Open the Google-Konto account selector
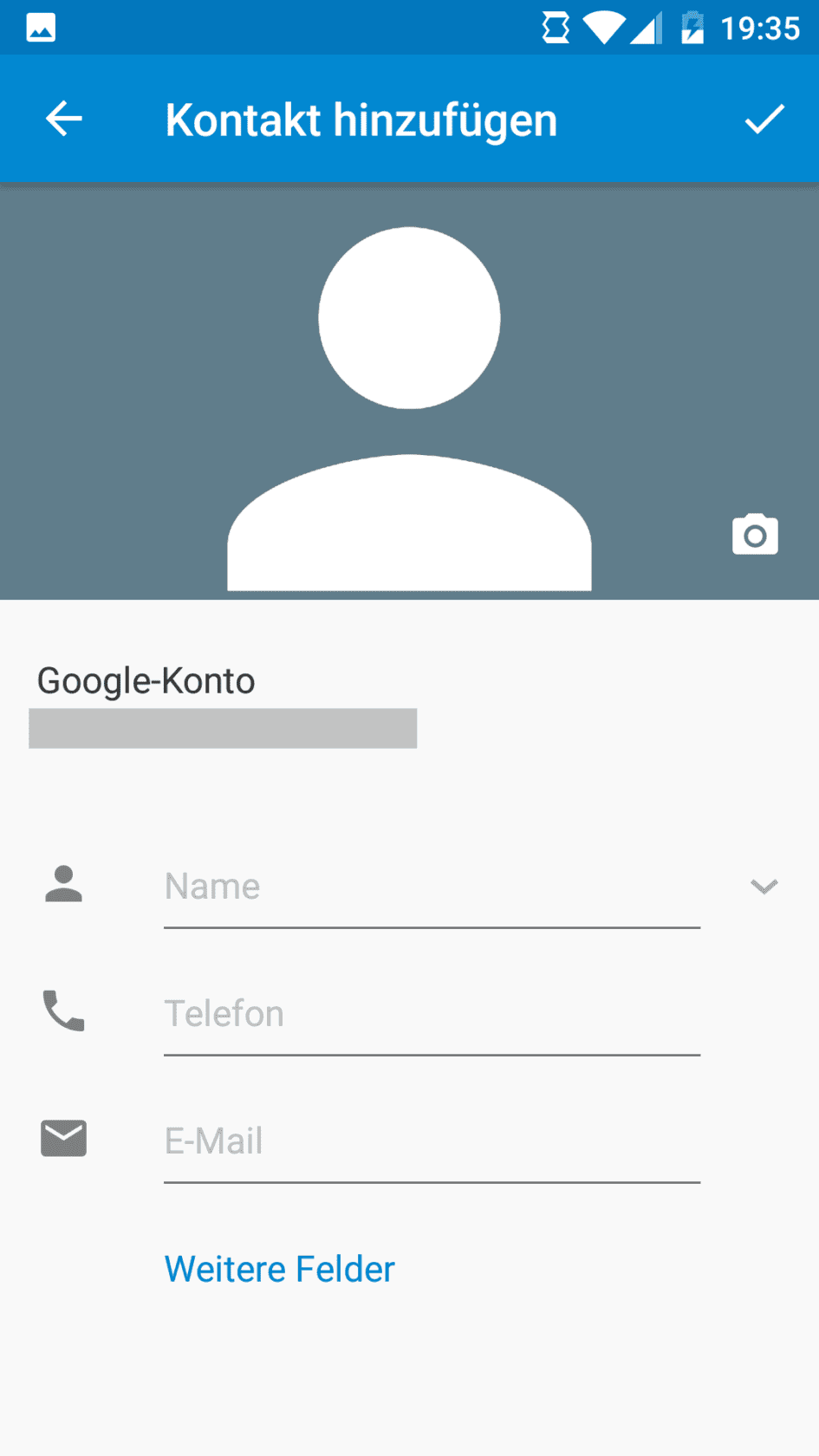Image resolution: width=819 pixels, height=1456 pixels. pyautogui.click(x=222, y=704)
